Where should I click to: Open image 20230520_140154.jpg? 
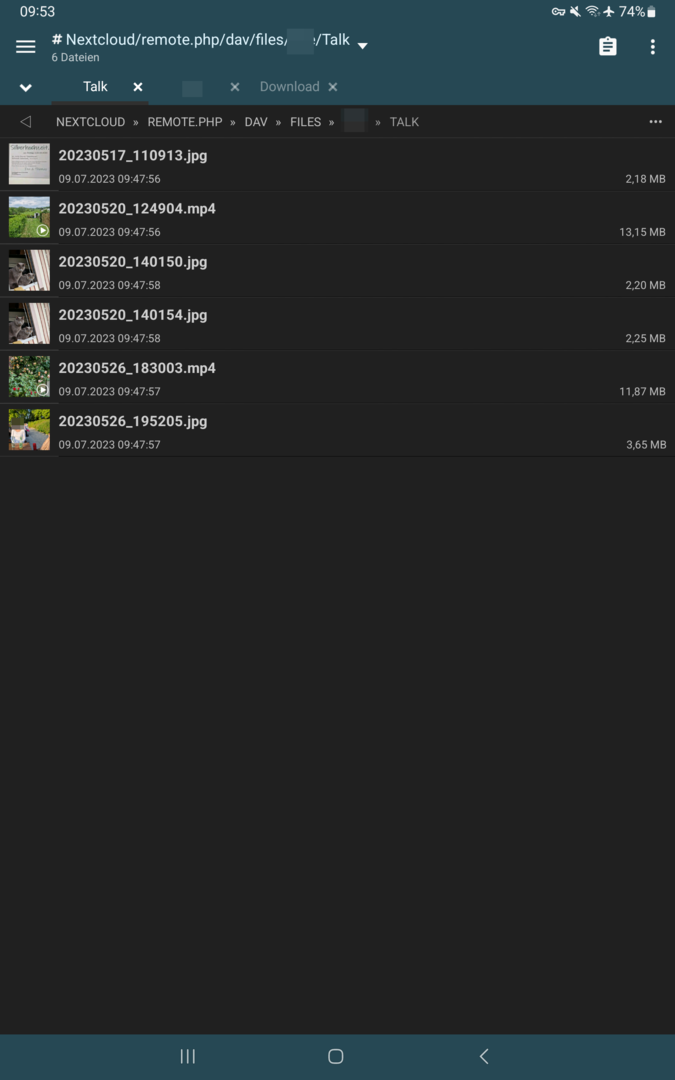click(x=133, y=315)
